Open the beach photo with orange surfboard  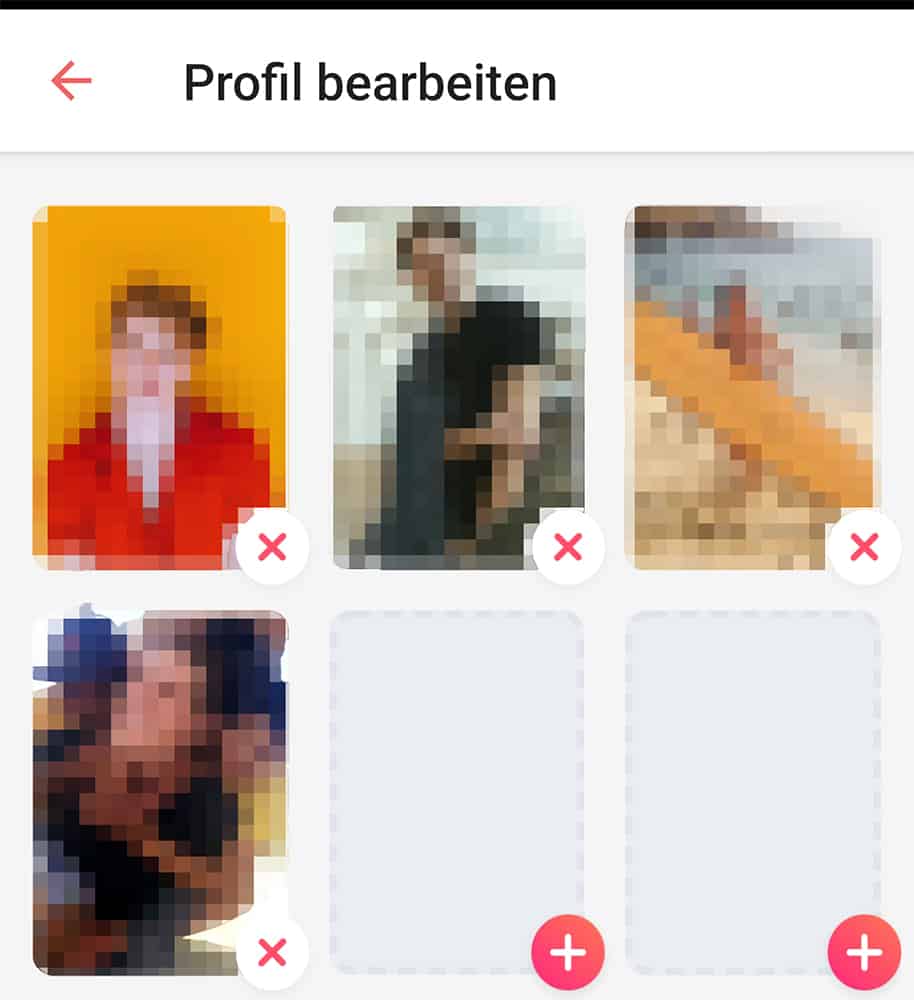pos(750,380)
